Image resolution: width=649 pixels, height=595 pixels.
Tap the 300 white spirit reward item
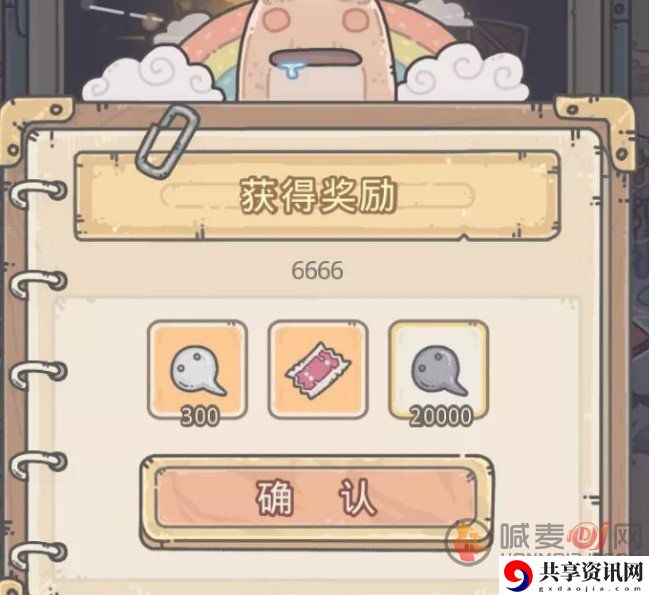[196, 371]
